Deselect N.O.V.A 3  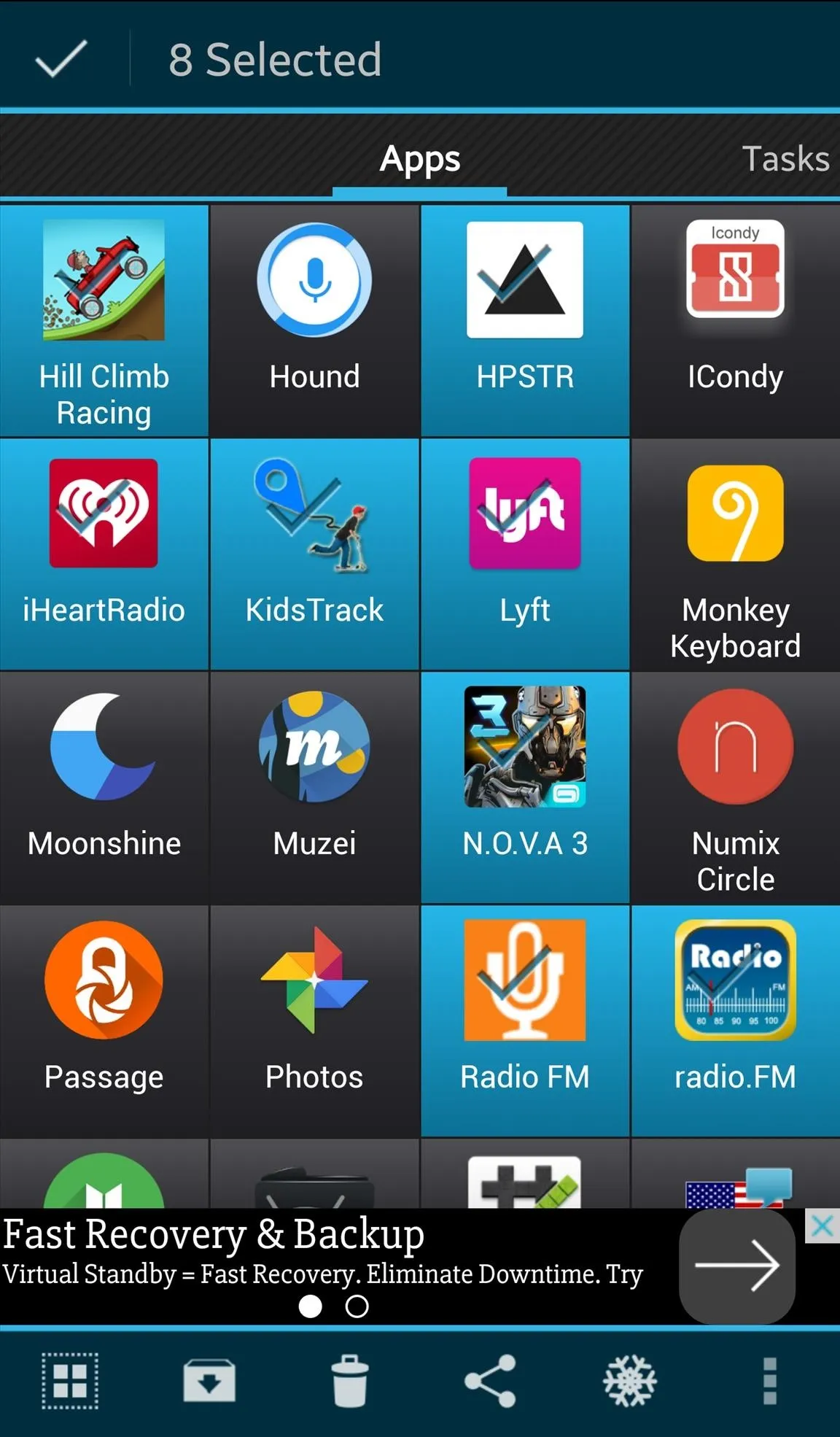click(x=525, y=788)
